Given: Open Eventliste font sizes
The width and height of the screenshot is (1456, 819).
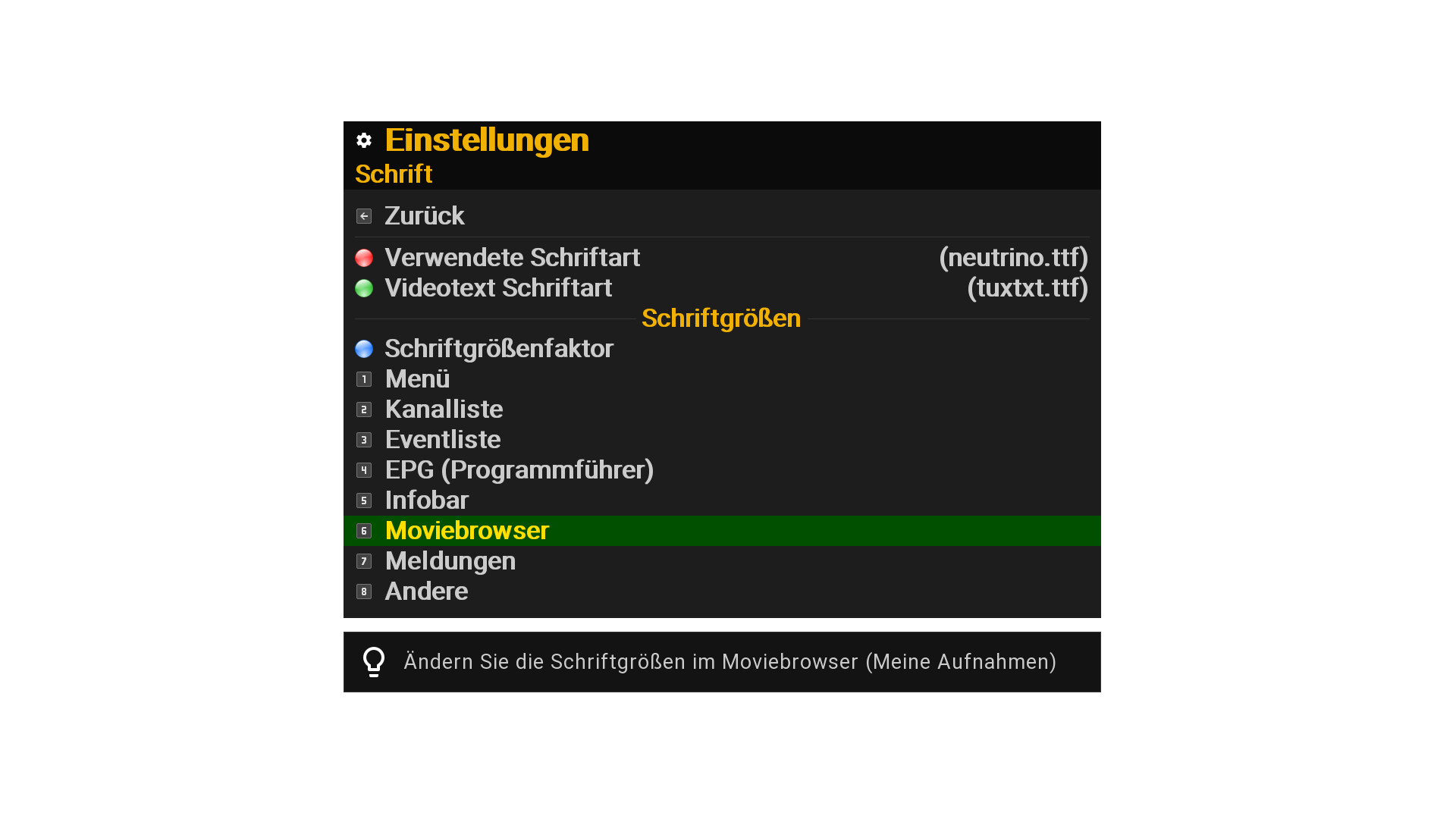Looking at the screenshot, I should point(443,440).
